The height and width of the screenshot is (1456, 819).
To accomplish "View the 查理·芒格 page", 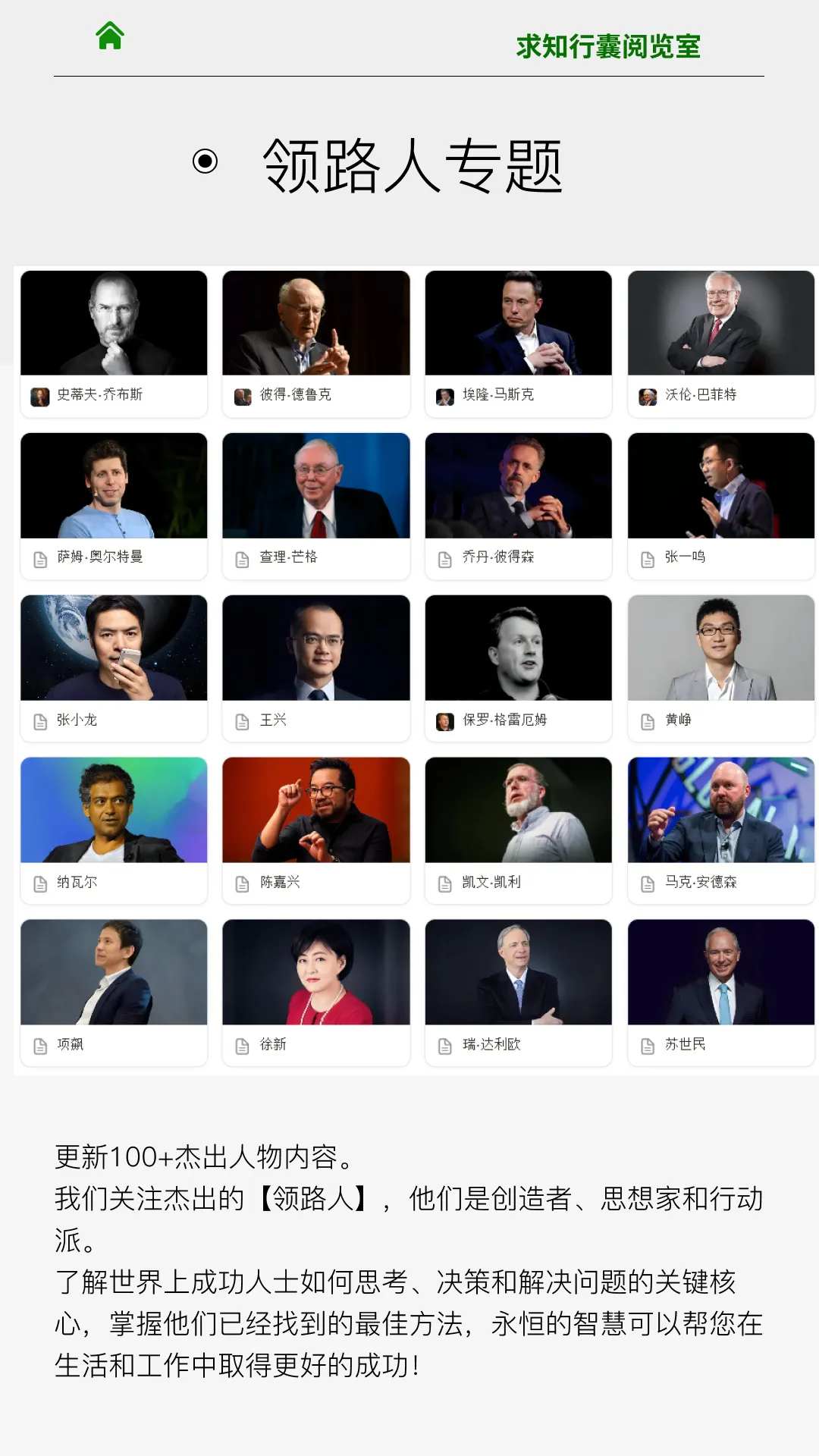I will tap(316, 505).
